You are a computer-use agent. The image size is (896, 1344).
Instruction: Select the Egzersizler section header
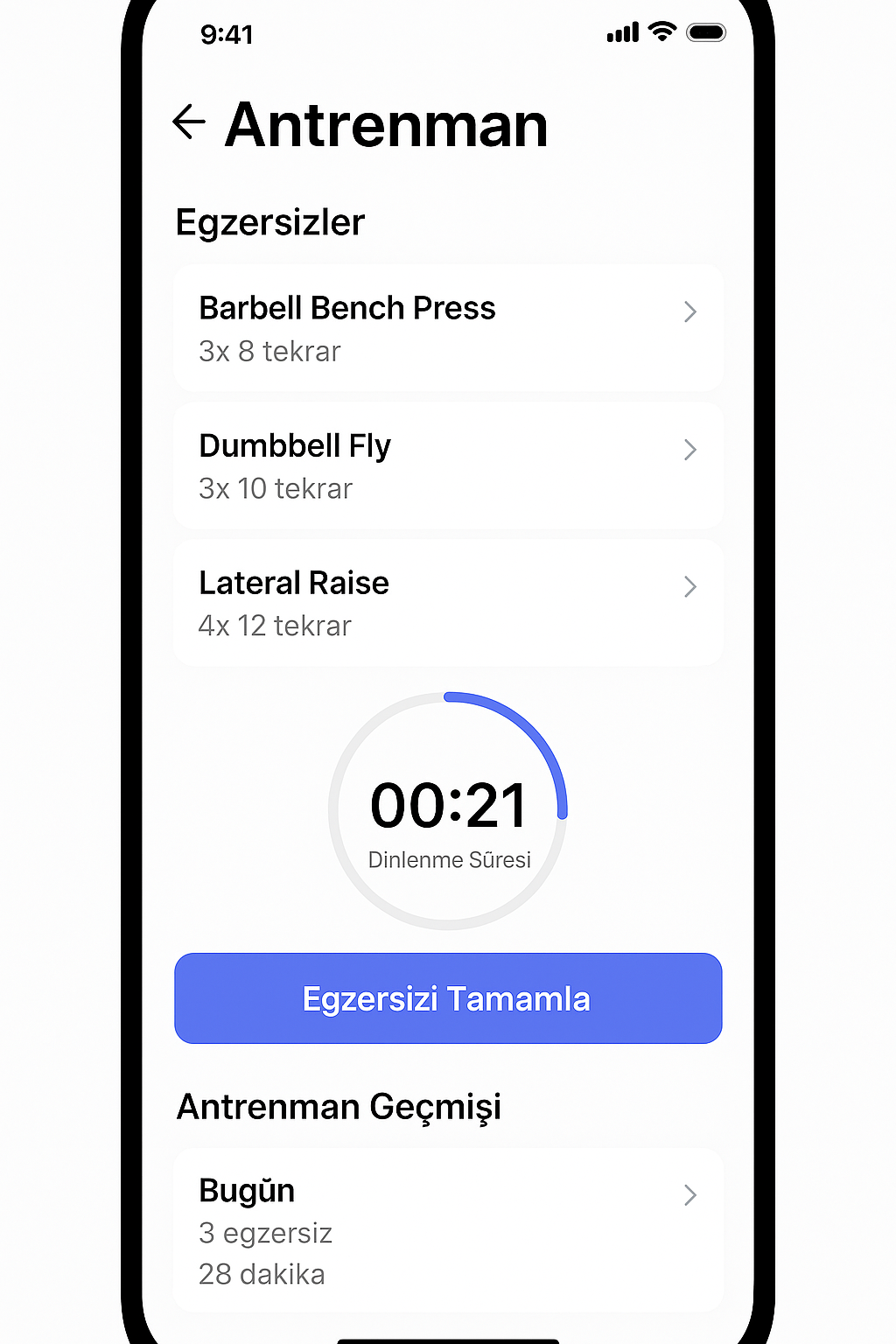point(270,222)
